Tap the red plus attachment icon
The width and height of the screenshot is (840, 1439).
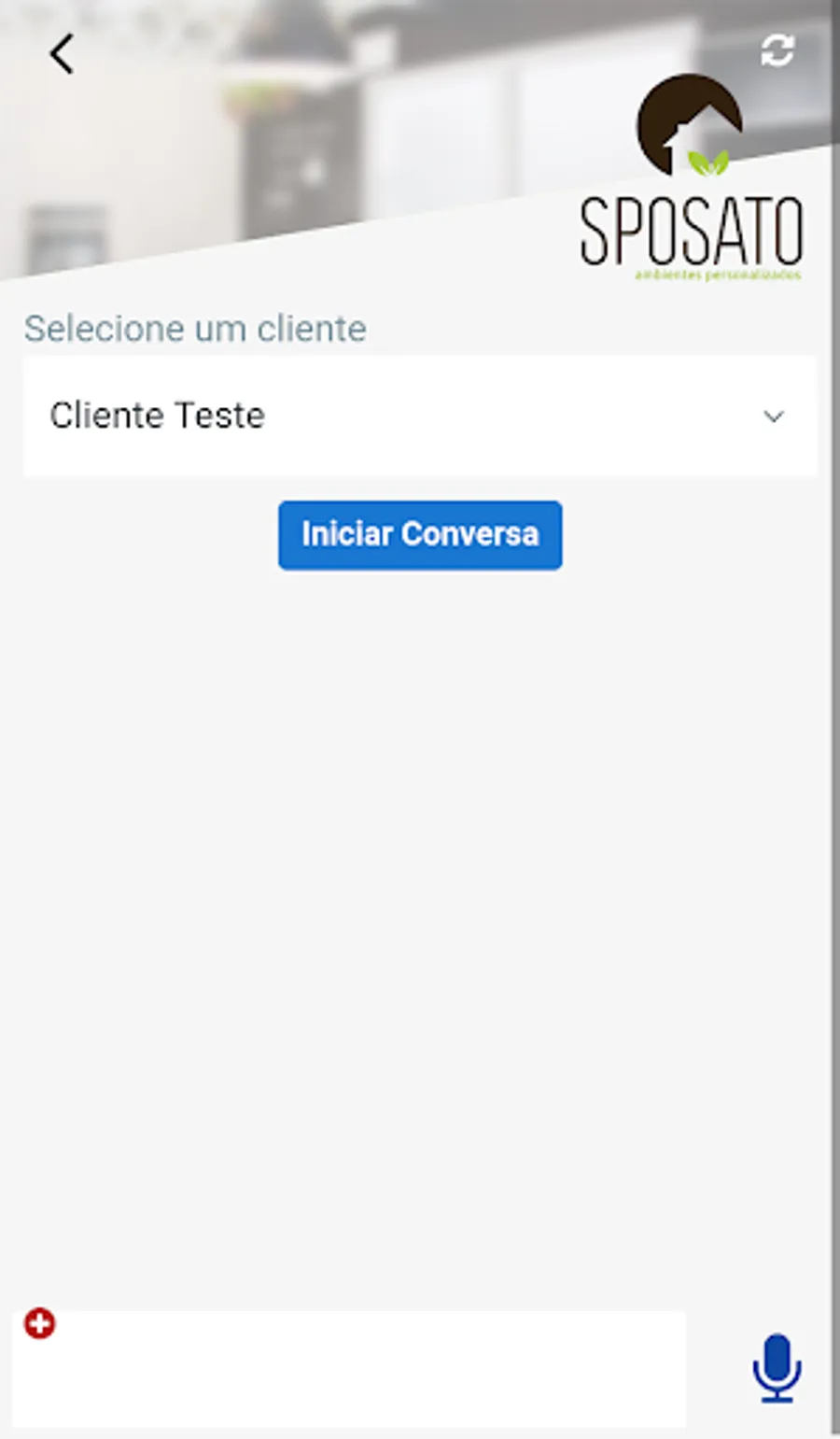(x=39, y=1323)
